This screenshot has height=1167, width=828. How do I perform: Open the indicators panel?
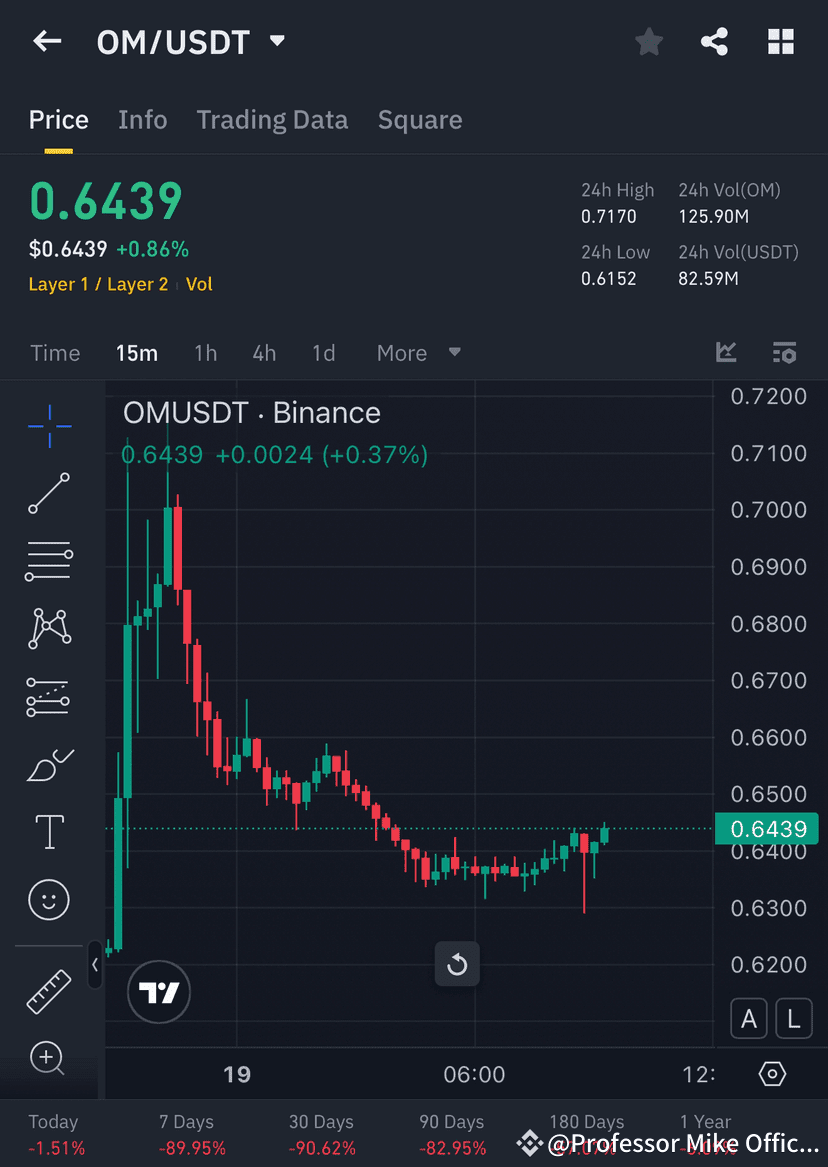click(726, 352)
